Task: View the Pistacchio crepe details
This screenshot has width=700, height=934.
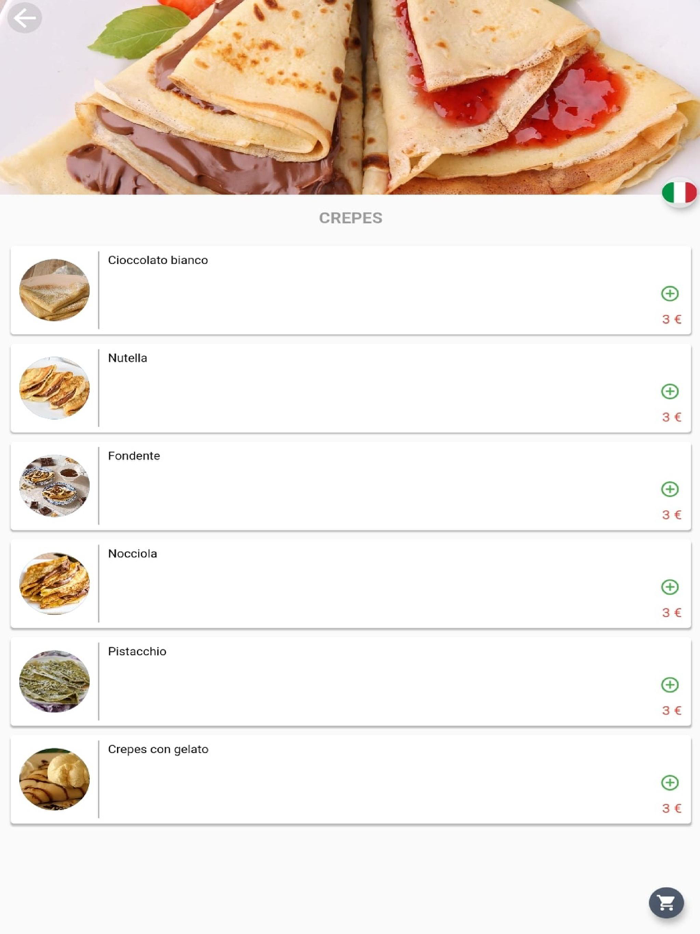Action: pyautogui.click(x=350, y=682)
